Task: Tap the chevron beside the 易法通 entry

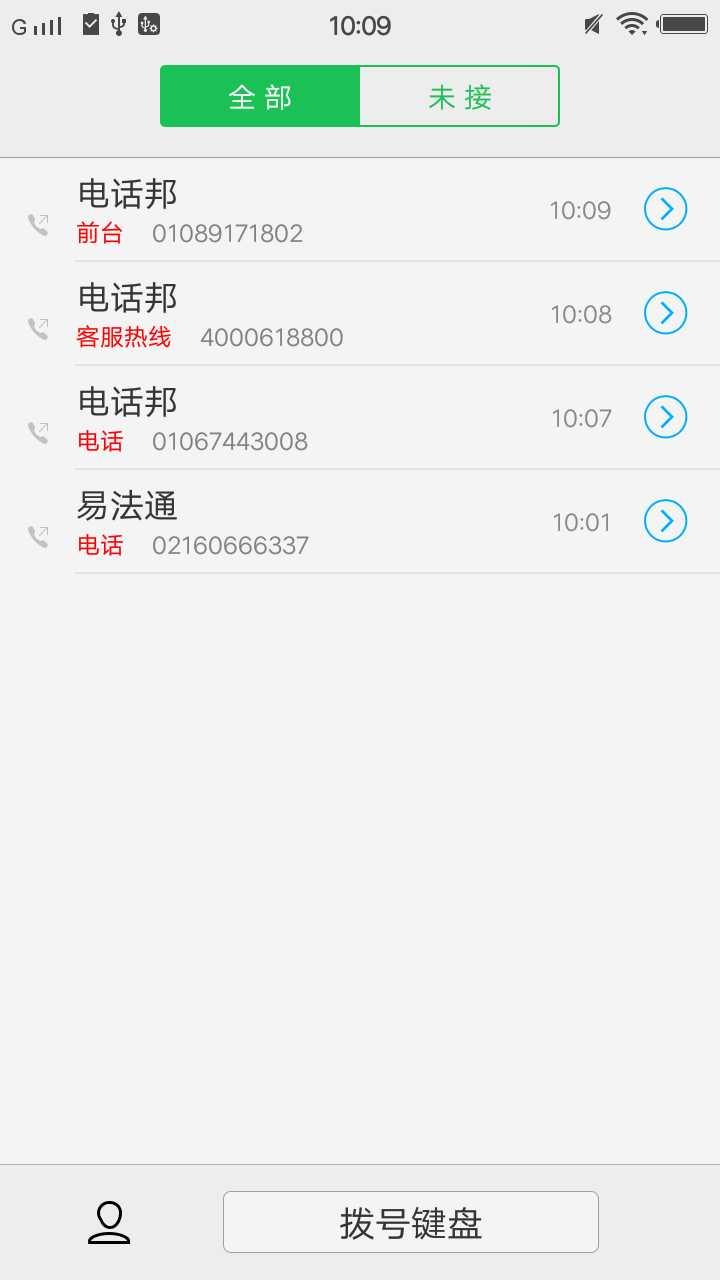Action: pyautogui.click(x=665, y=521)
